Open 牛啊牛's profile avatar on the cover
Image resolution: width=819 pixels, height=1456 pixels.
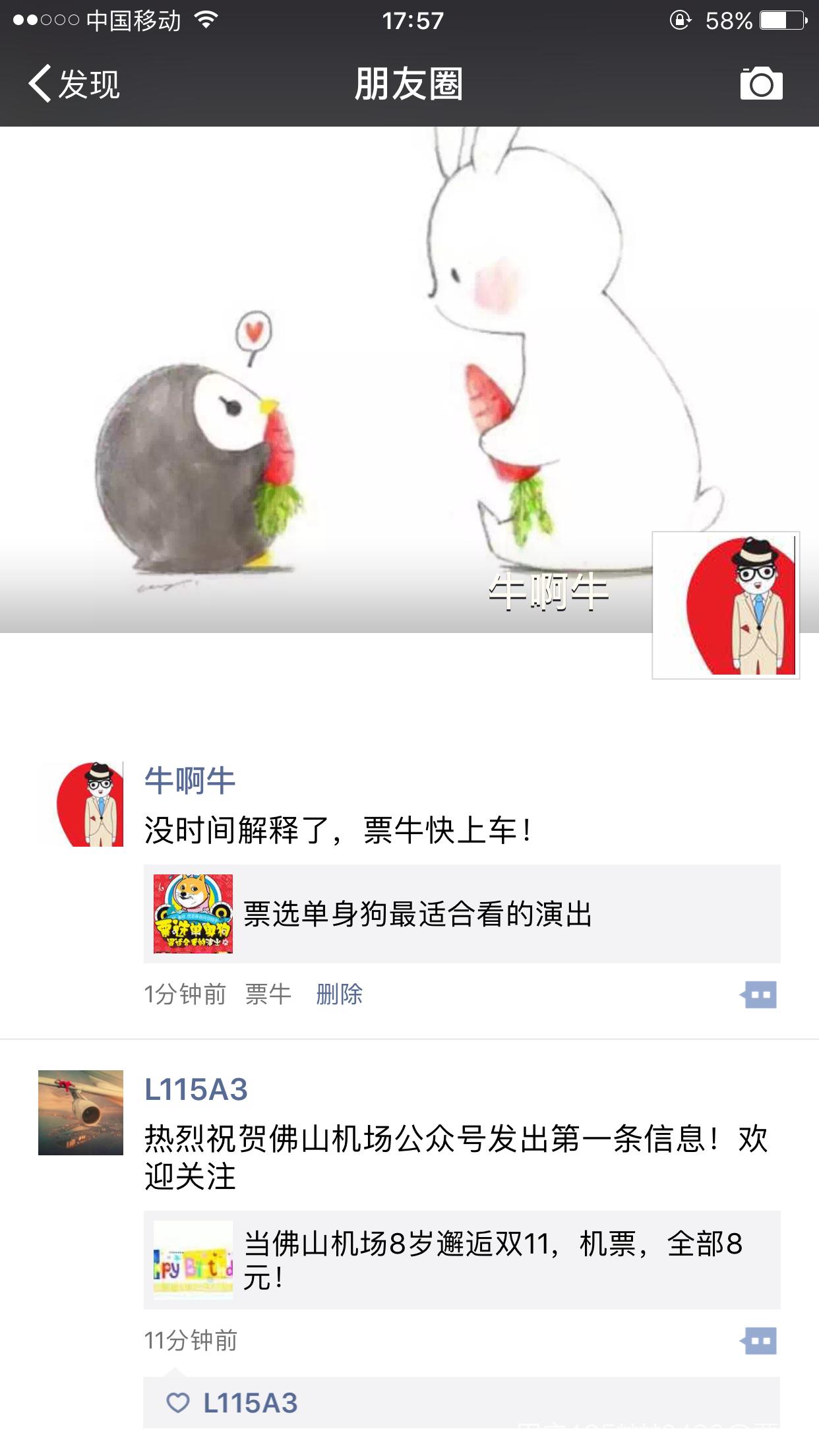click(725, 605)
